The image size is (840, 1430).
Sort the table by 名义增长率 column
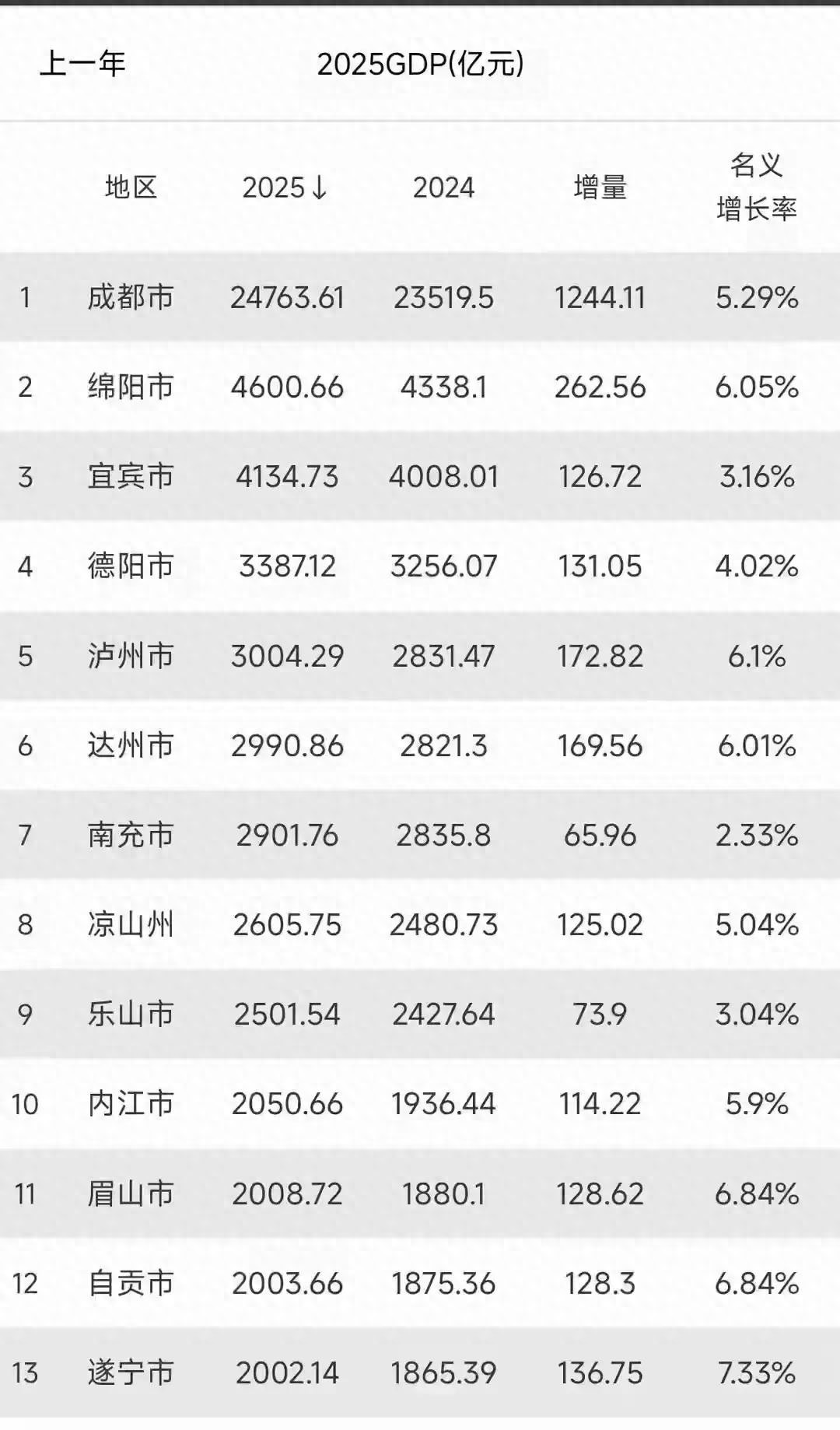point(756,187)
